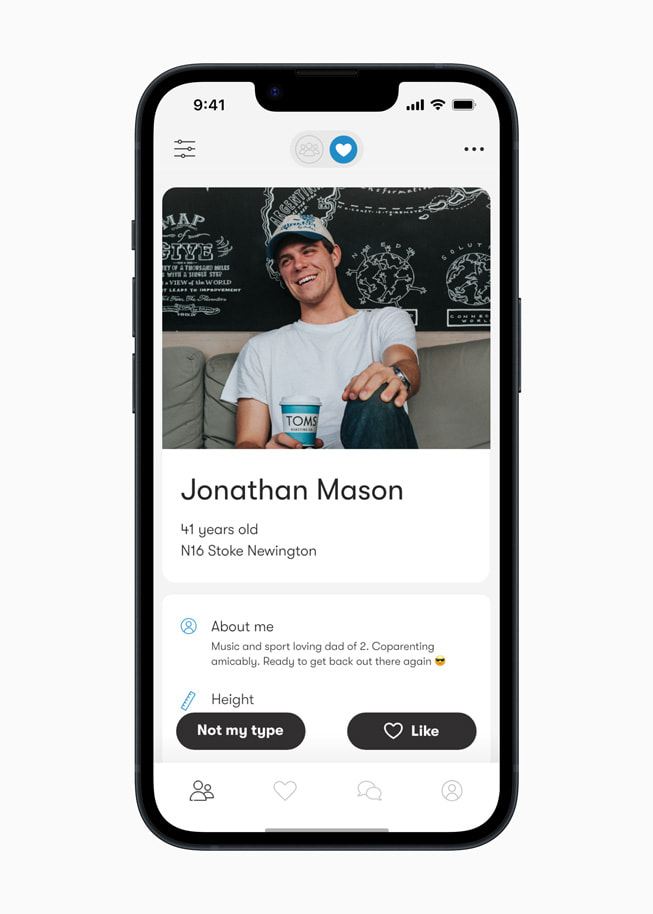Image resolution: width=653 pixels, height=914 pixels.
Task: Open the account profile tab
Action: tap(452, 791)
